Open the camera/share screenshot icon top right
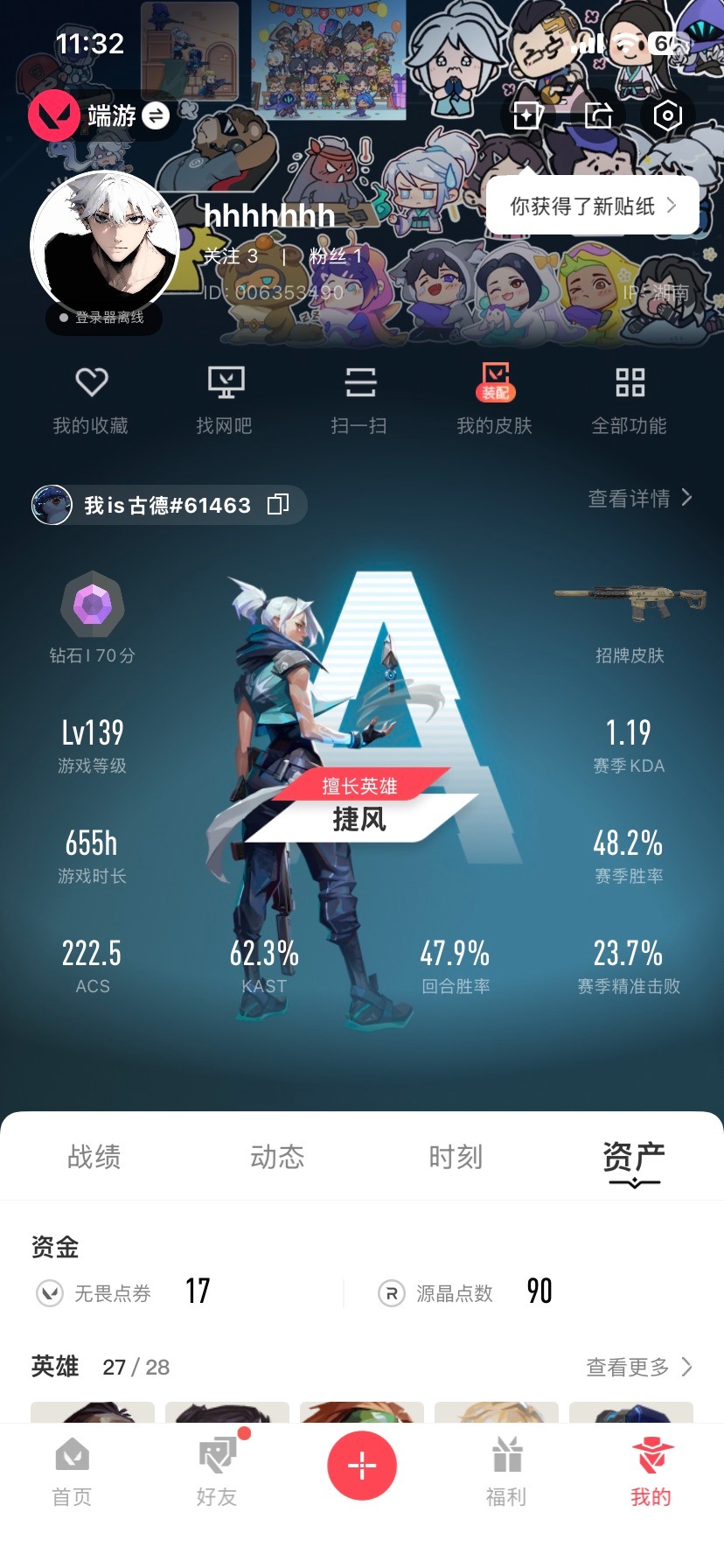724x1568 pixels. (x=667, y=115)
